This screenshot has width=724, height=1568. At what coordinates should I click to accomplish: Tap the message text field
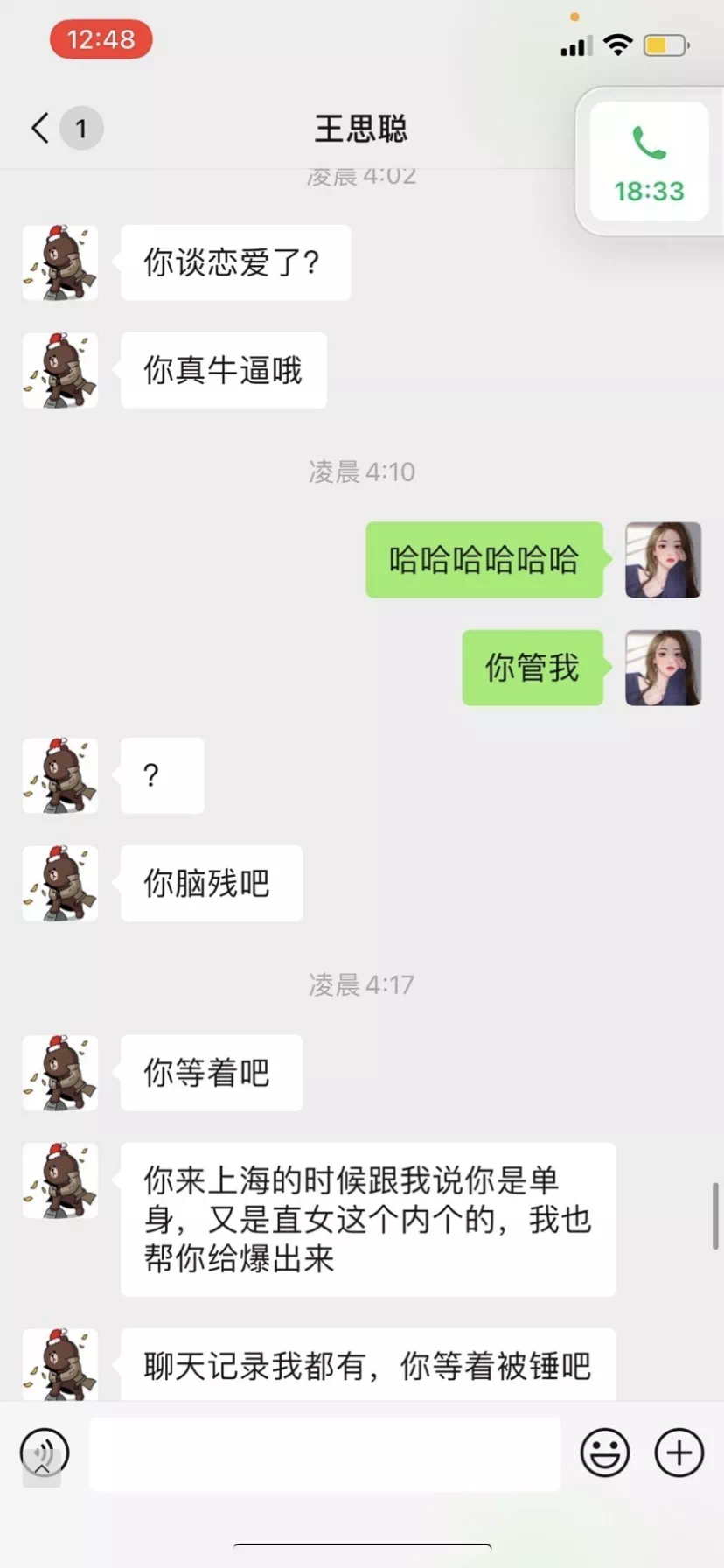tap(324, 1453)
